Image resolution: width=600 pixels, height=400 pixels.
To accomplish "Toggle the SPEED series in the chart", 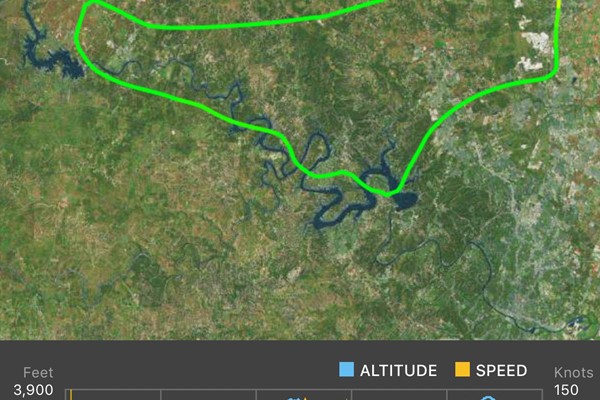I will pos(490,370).
